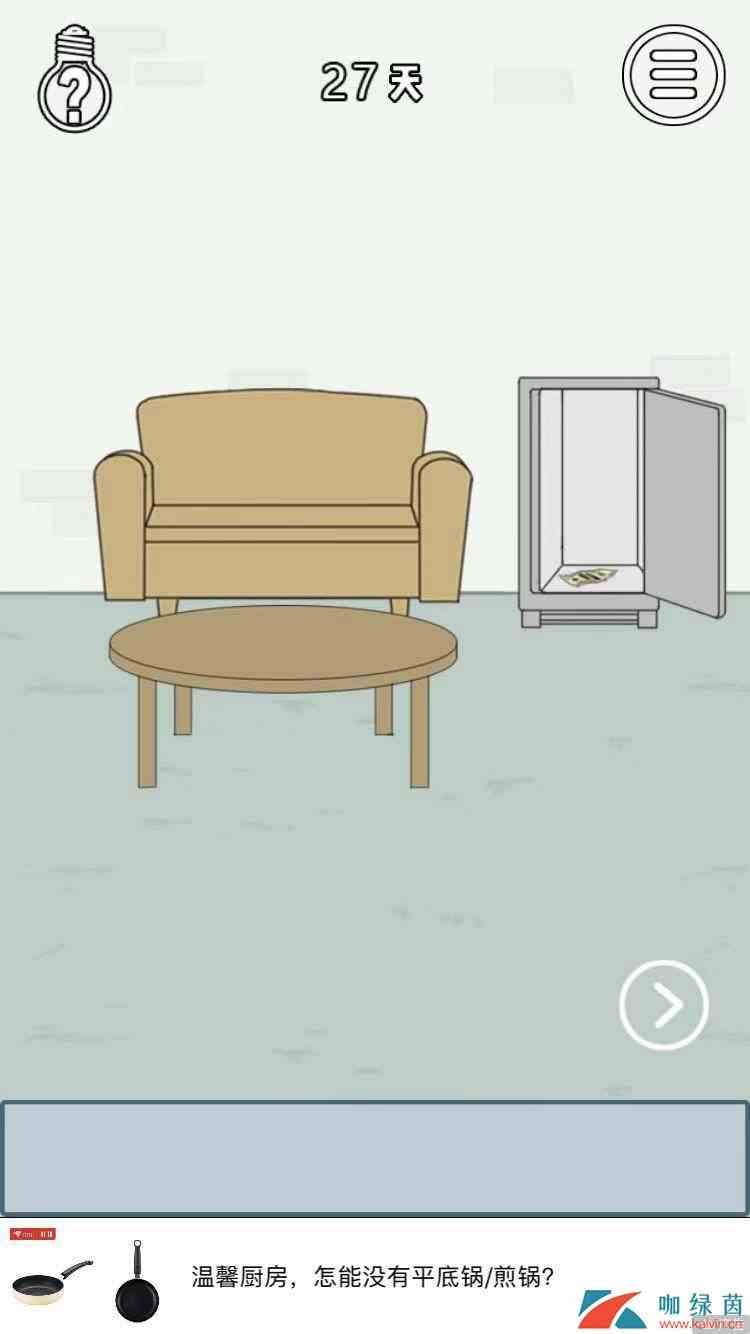Open the hamburger menu
This screenshot has width=750, height=1334.
pyautogui.click(x=673, y=74)
